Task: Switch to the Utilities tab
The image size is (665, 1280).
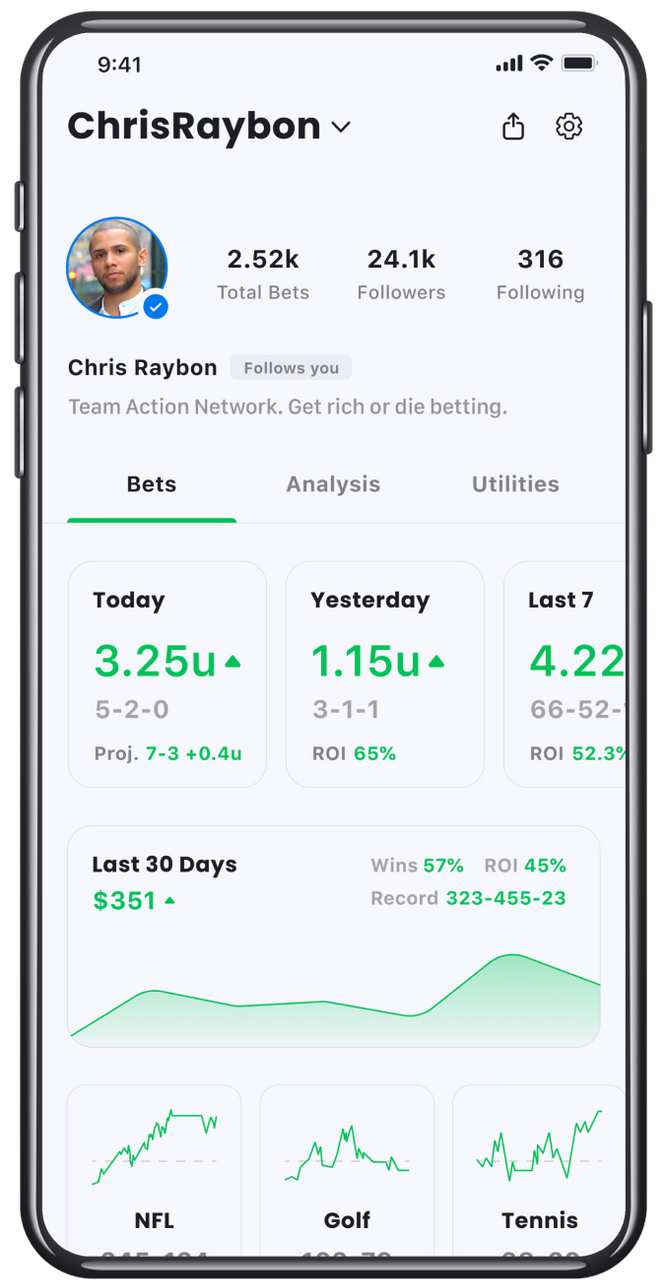Action: [515, 484]
